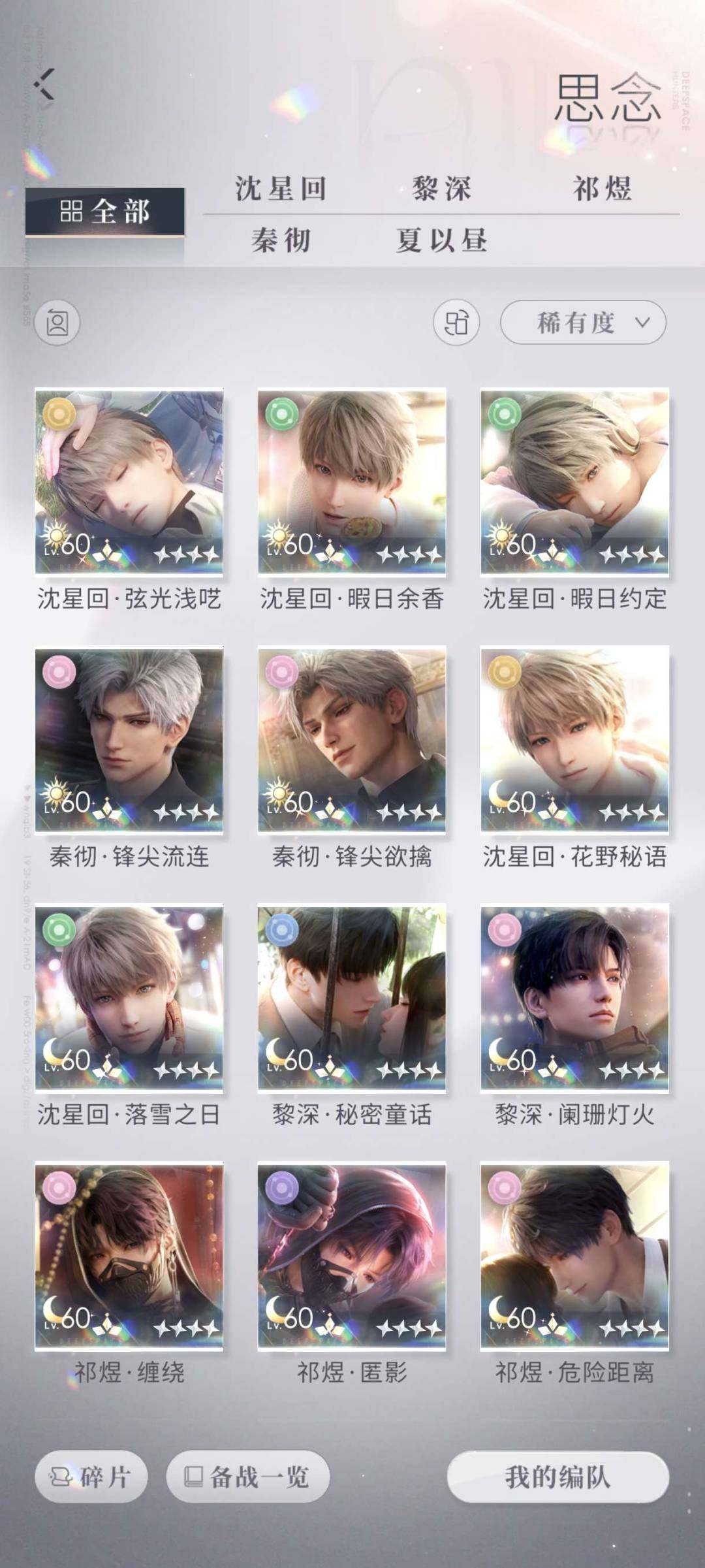705x1568 pixels.
Task: Switch to the 沈星回 tab
Action: (x=281, y=189)
